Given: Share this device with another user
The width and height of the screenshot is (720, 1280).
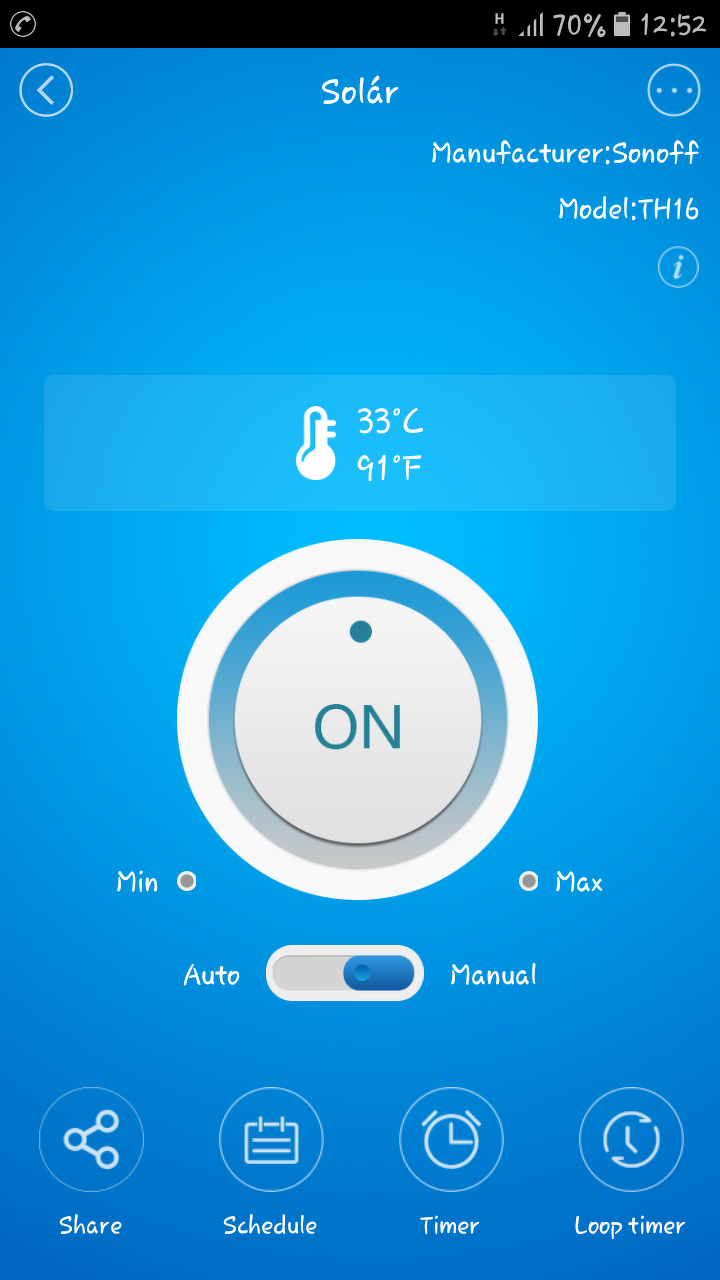Looking at the screenshot, I should 91,1140.
